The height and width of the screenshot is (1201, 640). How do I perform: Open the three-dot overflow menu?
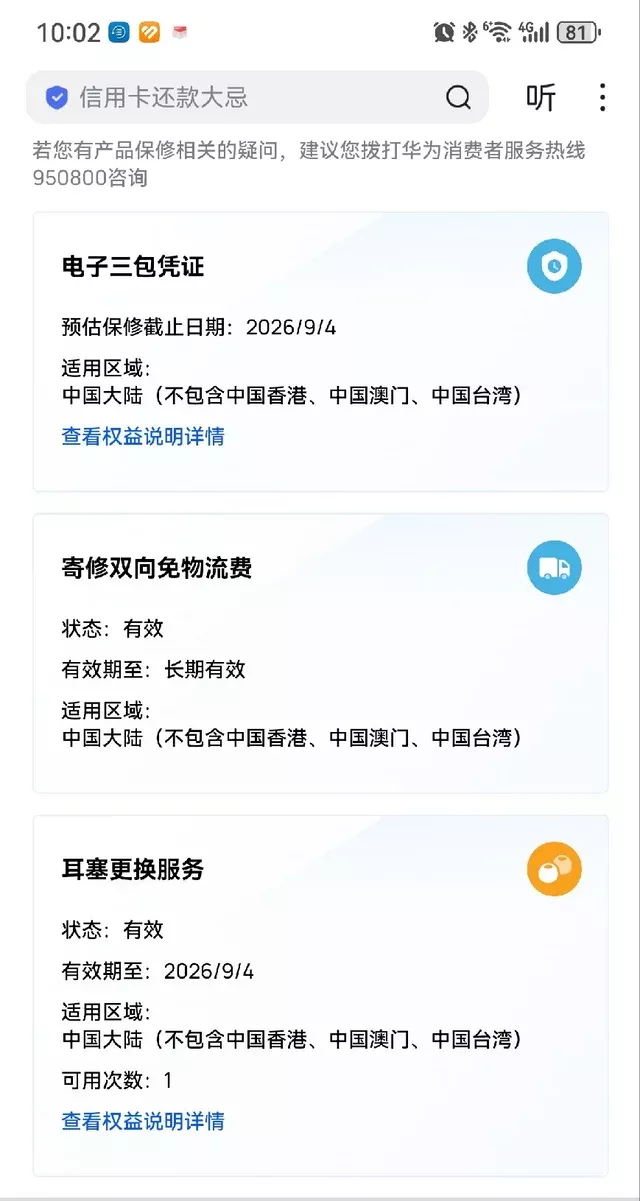pyautogui.click(x=602, y=97)
